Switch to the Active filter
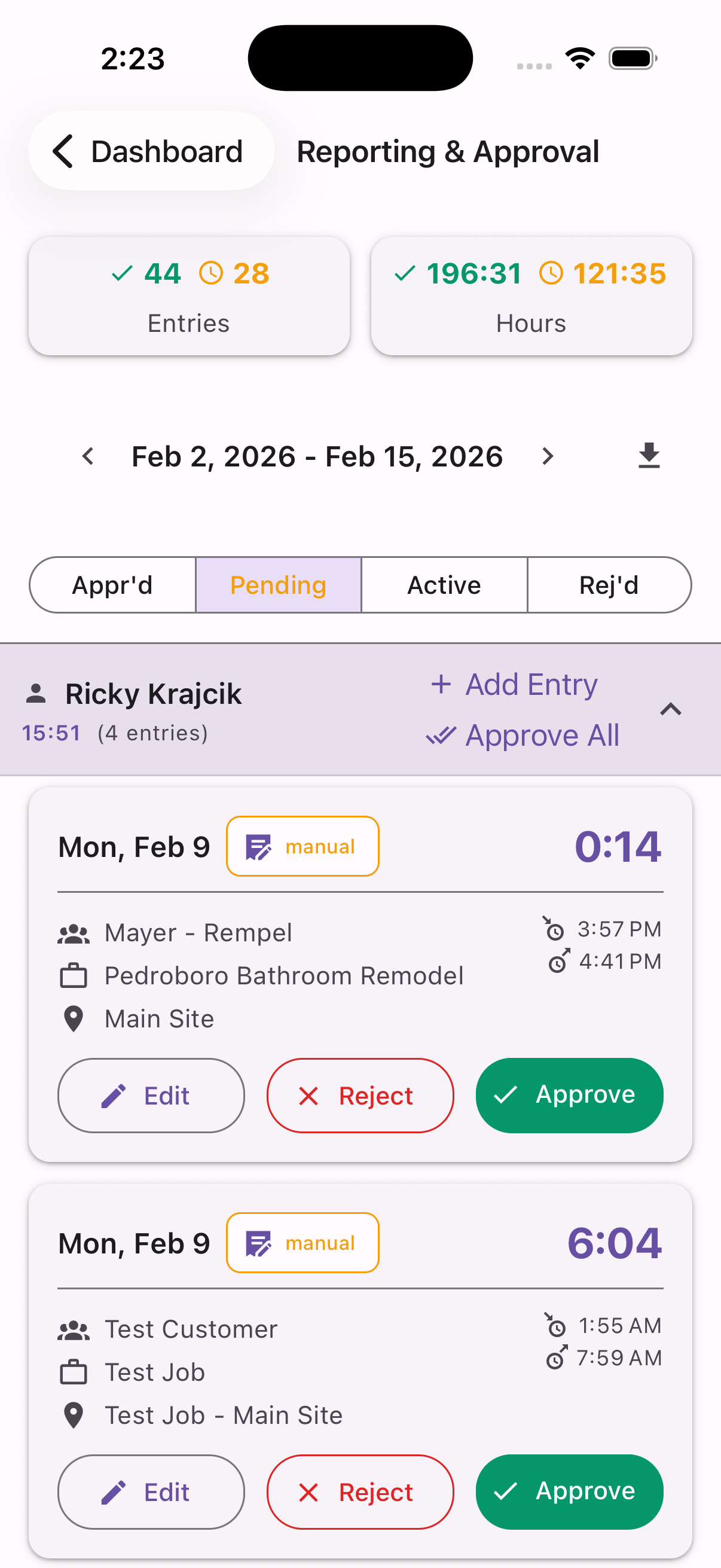 pos(444,585)
